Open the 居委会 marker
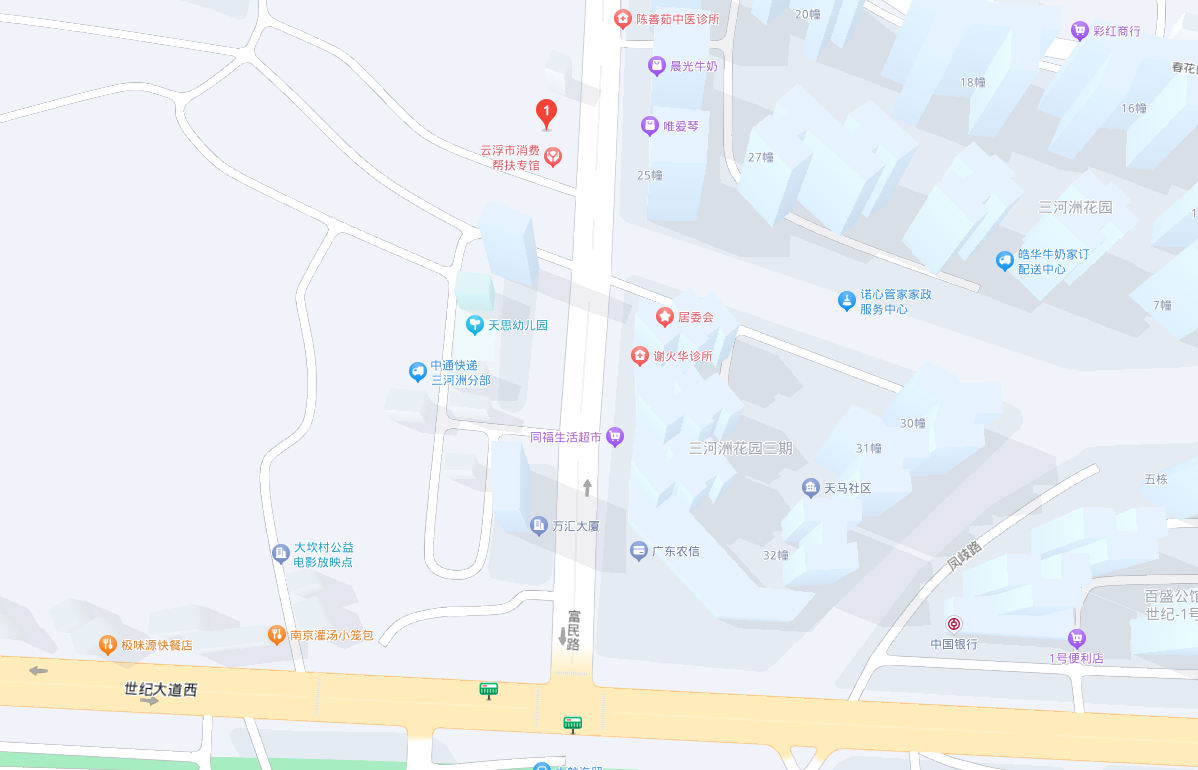 (664, 317)
